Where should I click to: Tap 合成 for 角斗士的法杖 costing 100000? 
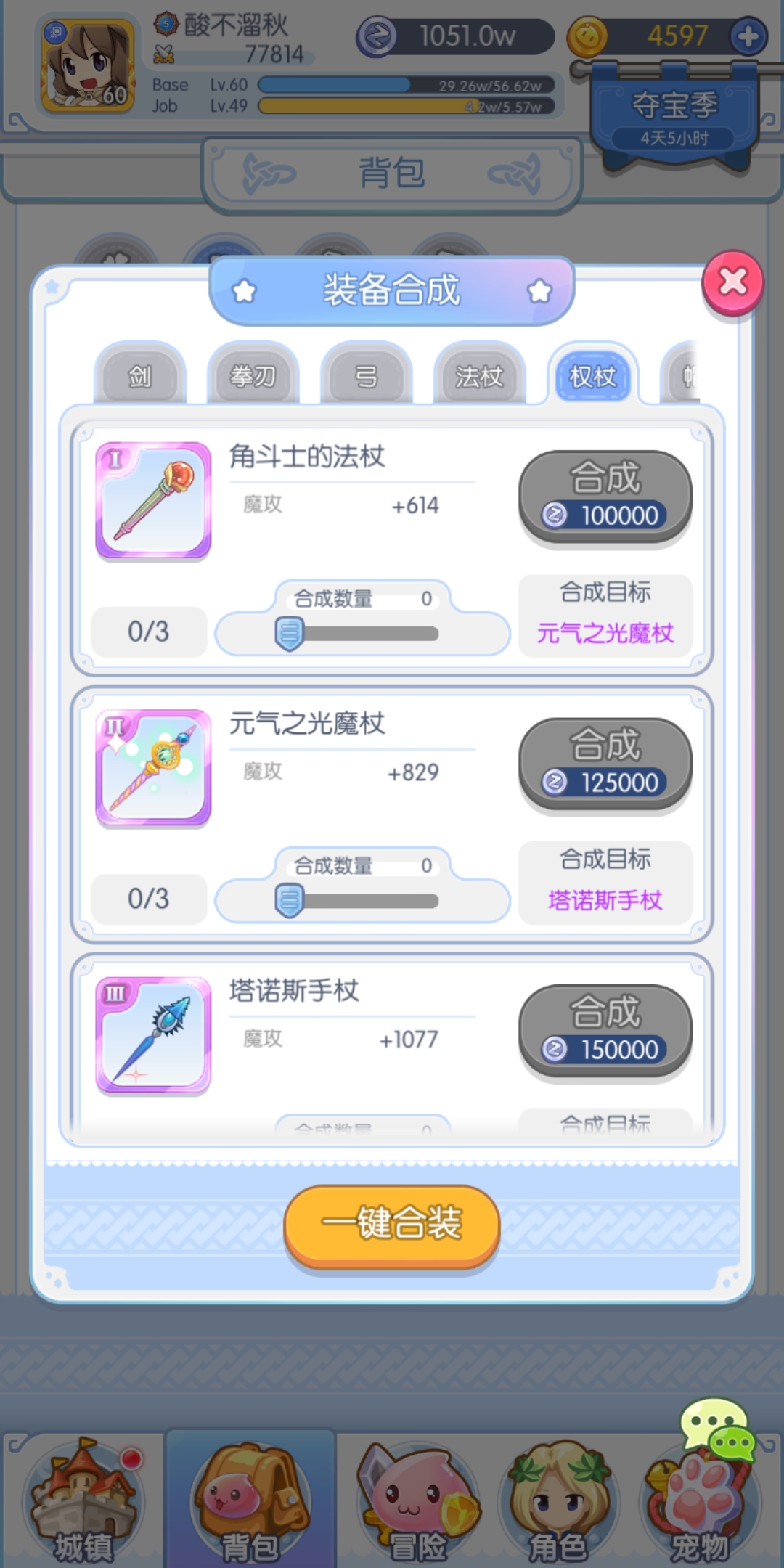605,496
